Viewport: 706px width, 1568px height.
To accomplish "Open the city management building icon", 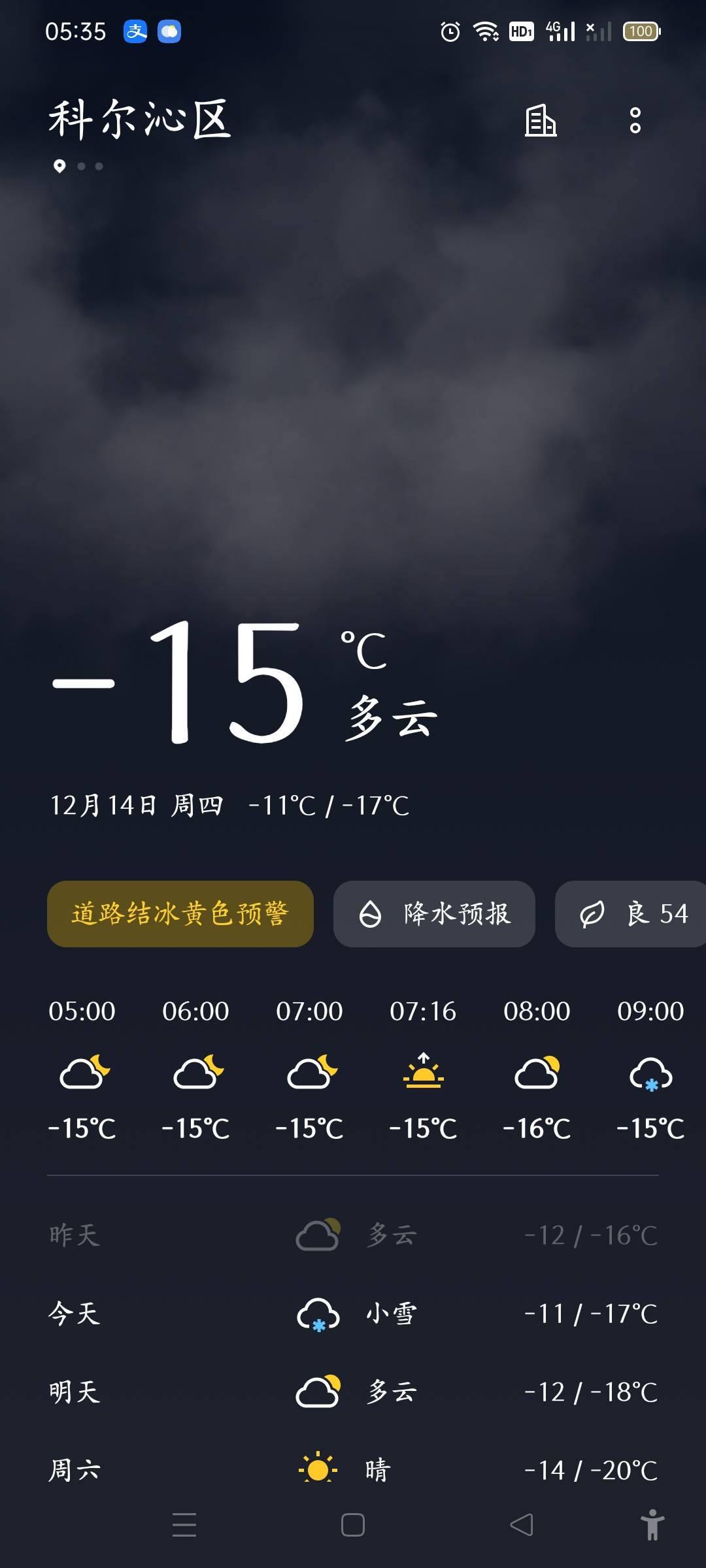I will (x=541, y=122).
